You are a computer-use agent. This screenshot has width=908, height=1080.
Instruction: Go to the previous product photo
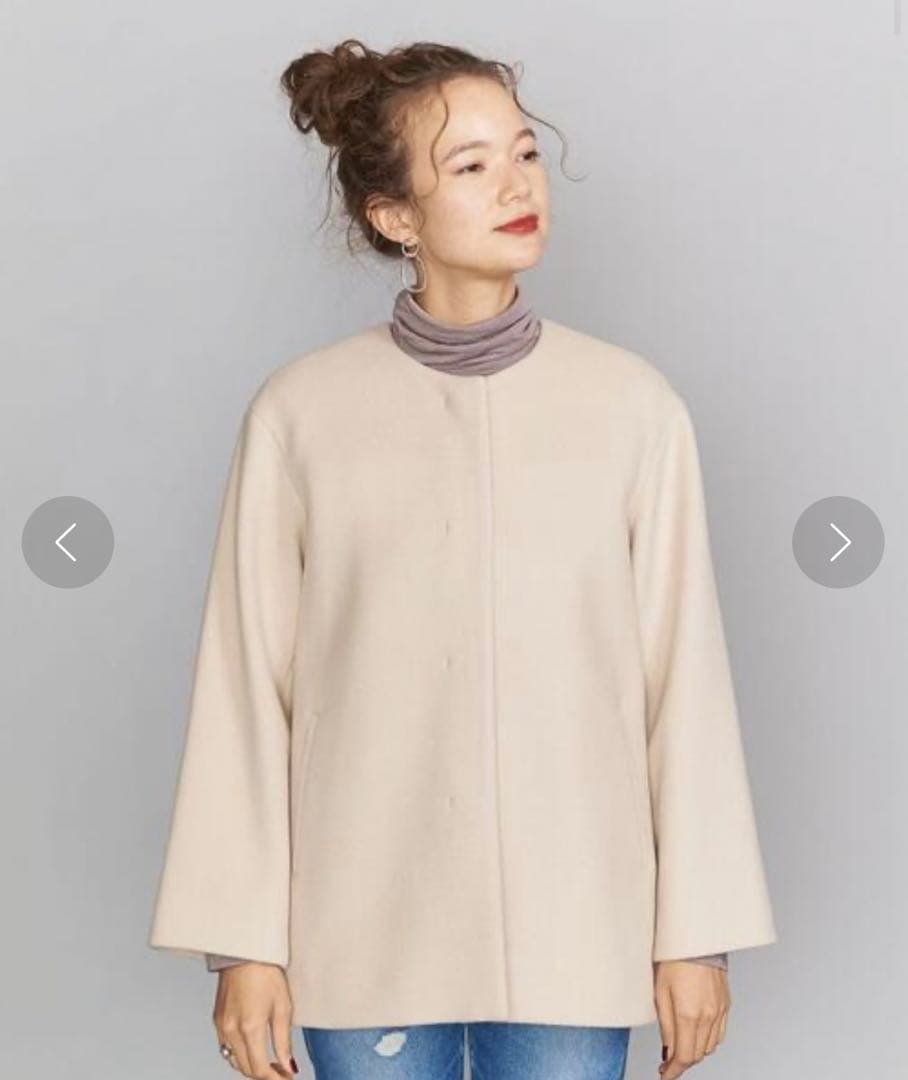click(68, 542)
